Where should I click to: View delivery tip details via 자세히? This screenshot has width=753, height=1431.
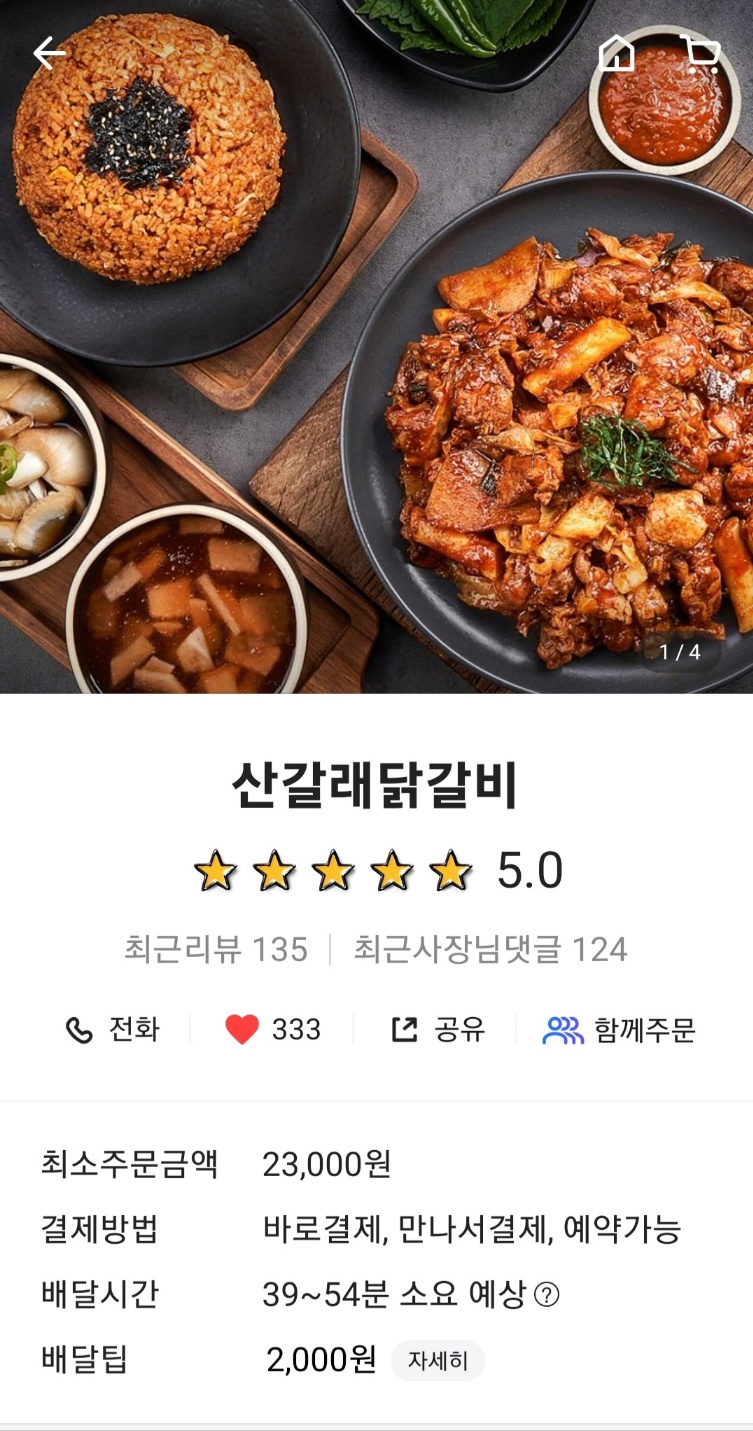(437, 1361)
